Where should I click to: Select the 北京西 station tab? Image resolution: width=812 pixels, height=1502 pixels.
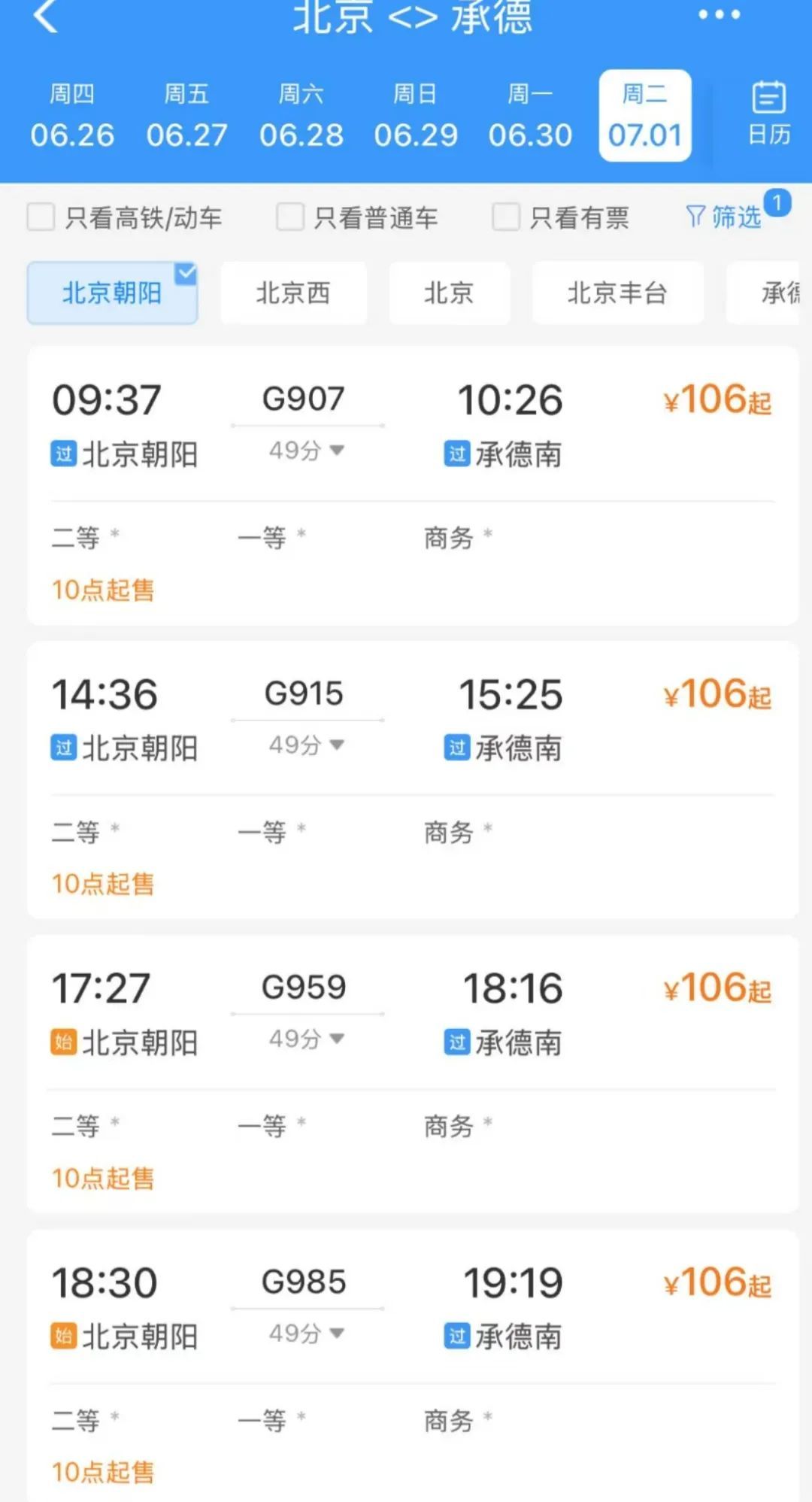293,293
